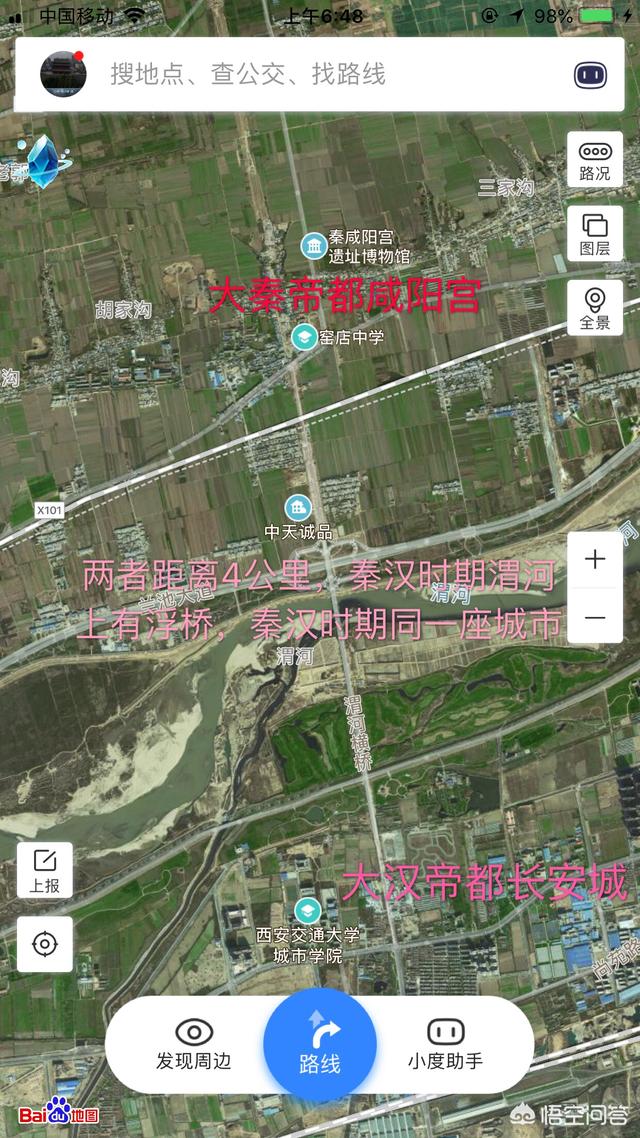Viewport: 640px width, 1138px height.
Task: Tap the voice assistant icon in search bar
Action: pyautogui.click(x=591, y=75)
